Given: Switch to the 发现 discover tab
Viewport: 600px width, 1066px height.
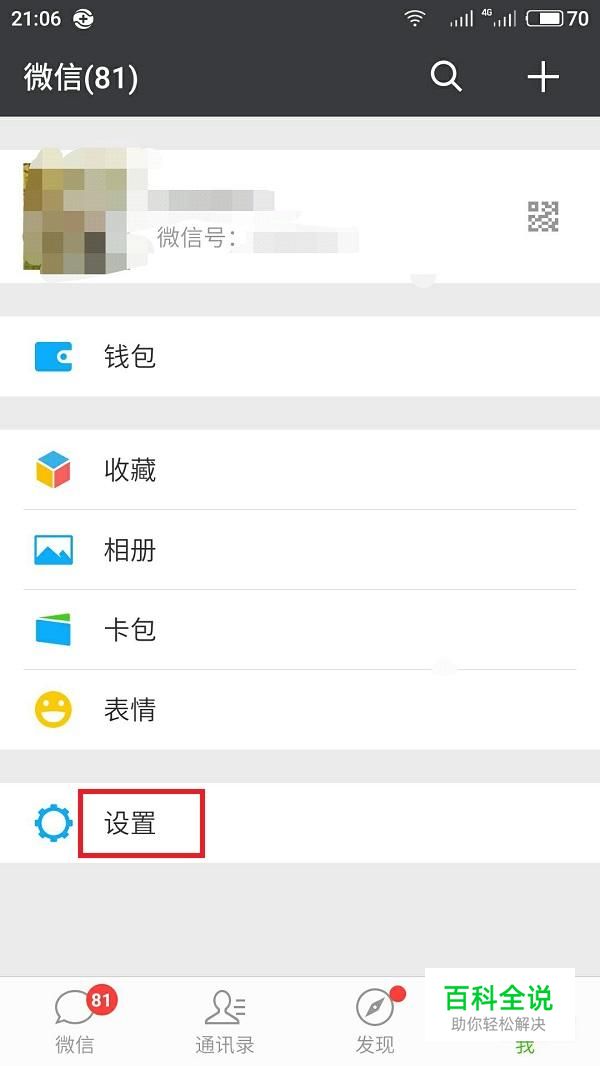Looking at the screenshot, I should point(375,1020).
